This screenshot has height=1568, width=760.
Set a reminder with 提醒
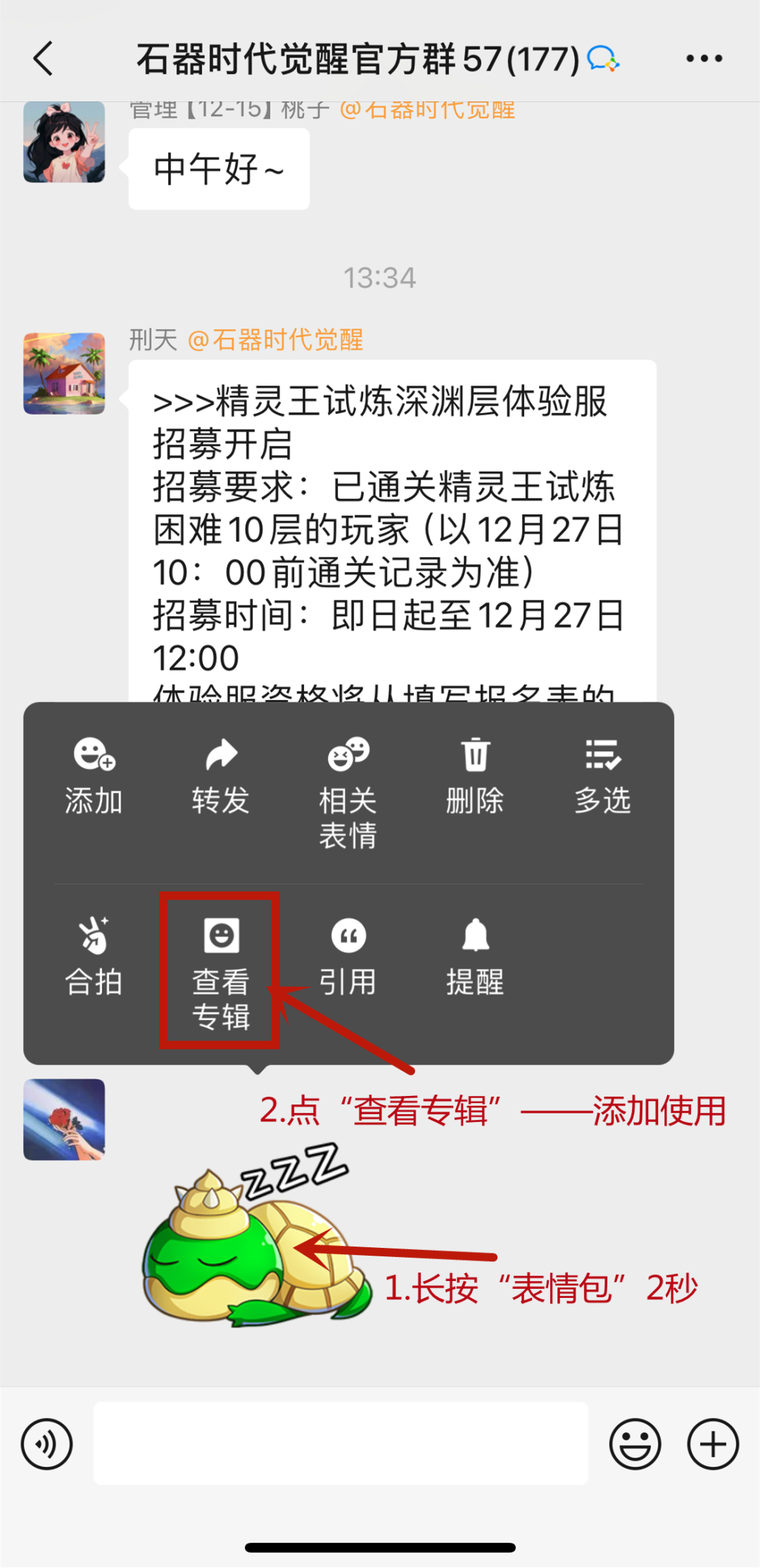475,957
